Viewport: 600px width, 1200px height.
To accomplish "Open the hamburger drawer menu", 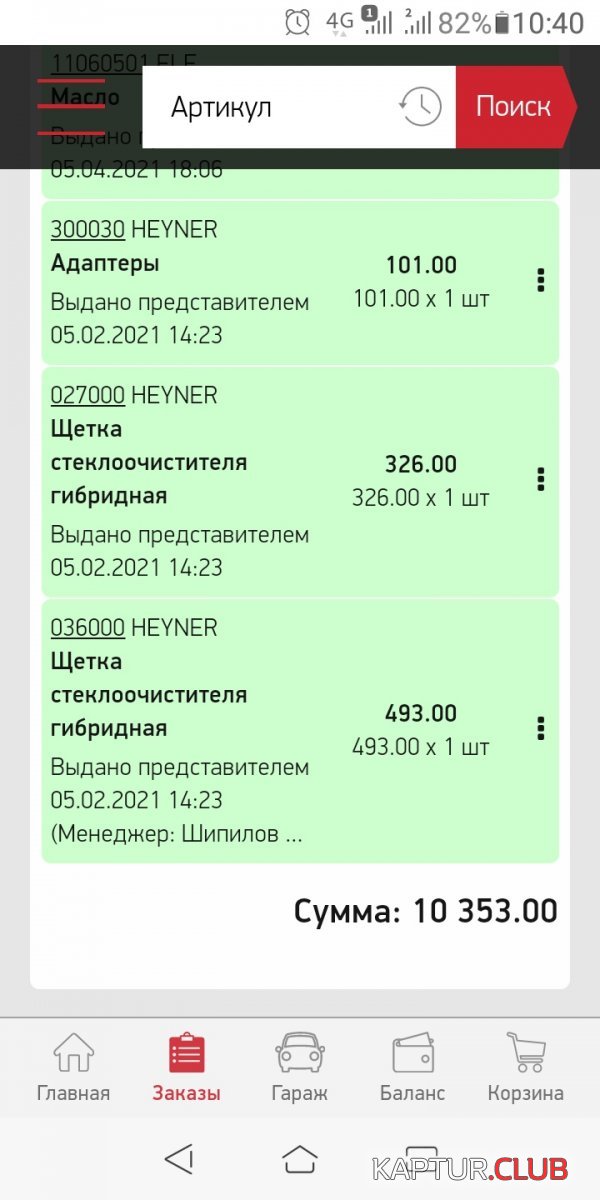I will pos(71,106).
